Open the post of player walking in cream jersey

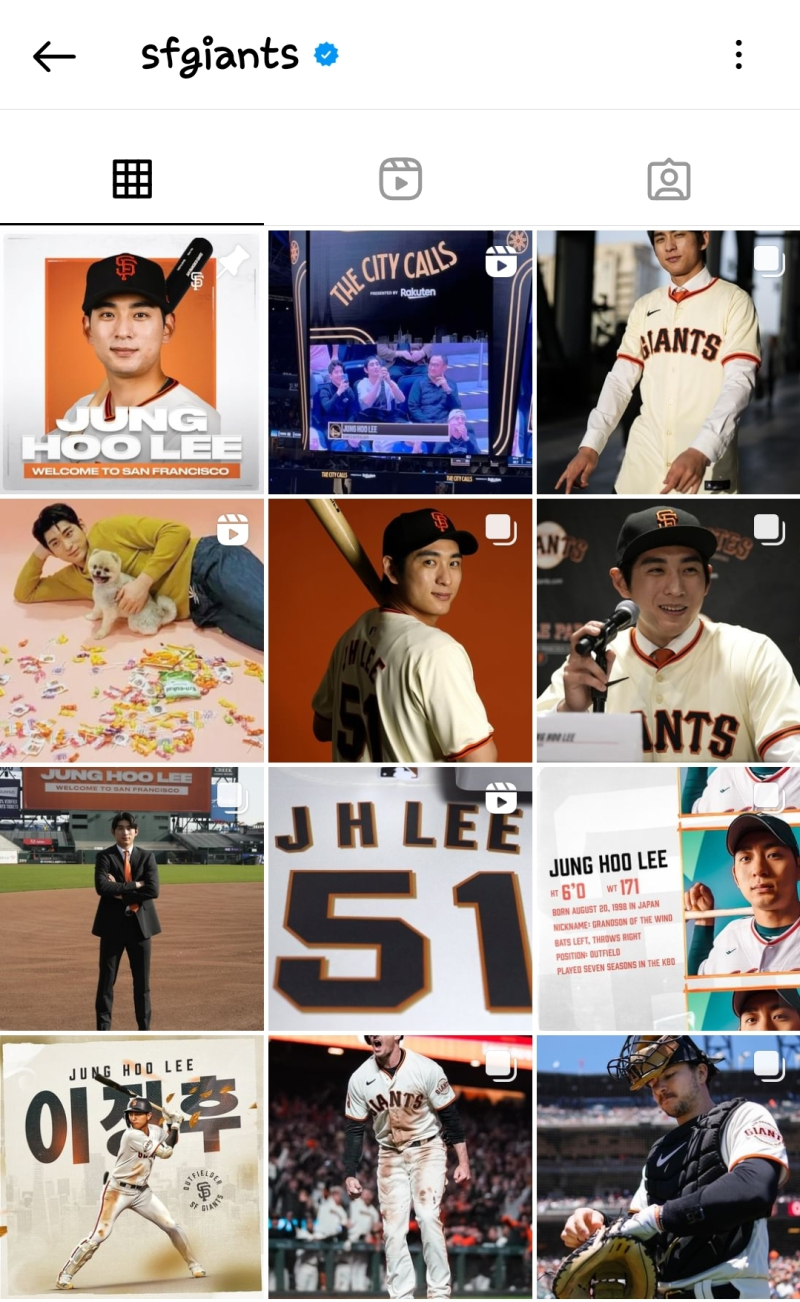tap(668, 362)
